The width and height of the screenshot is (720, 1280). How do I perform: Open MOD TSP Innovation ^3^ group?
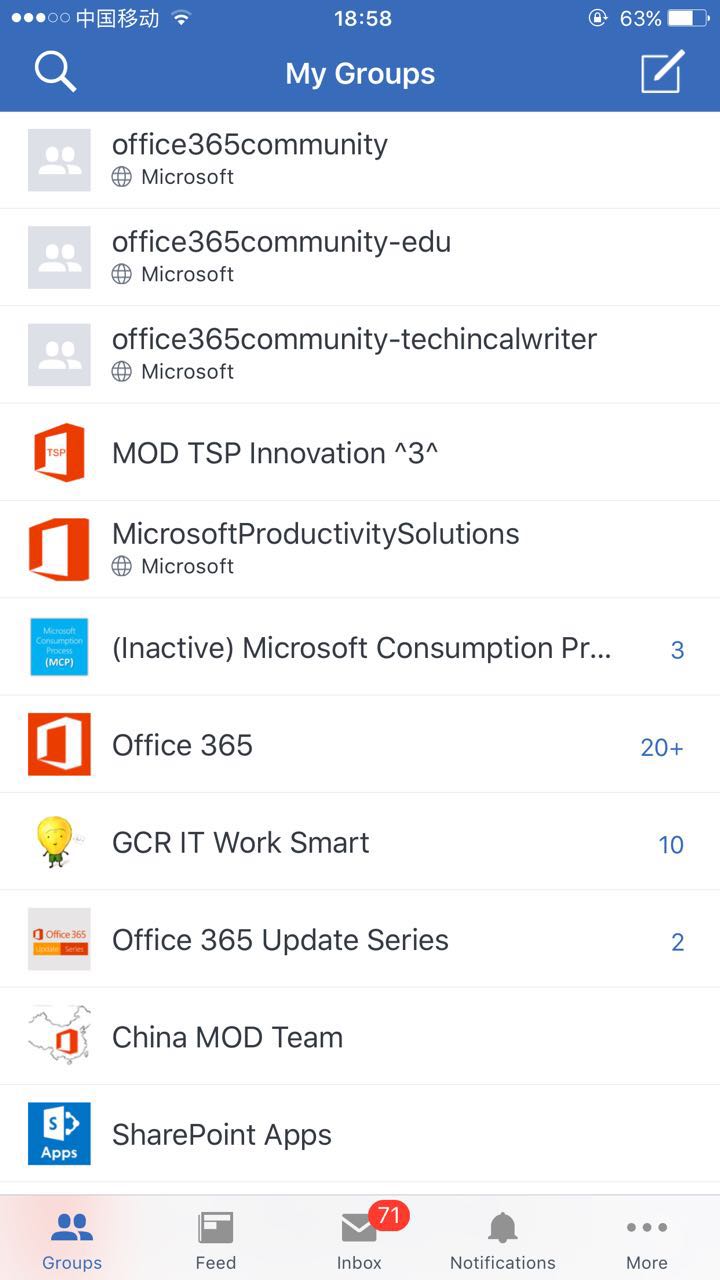click(275, 453)
